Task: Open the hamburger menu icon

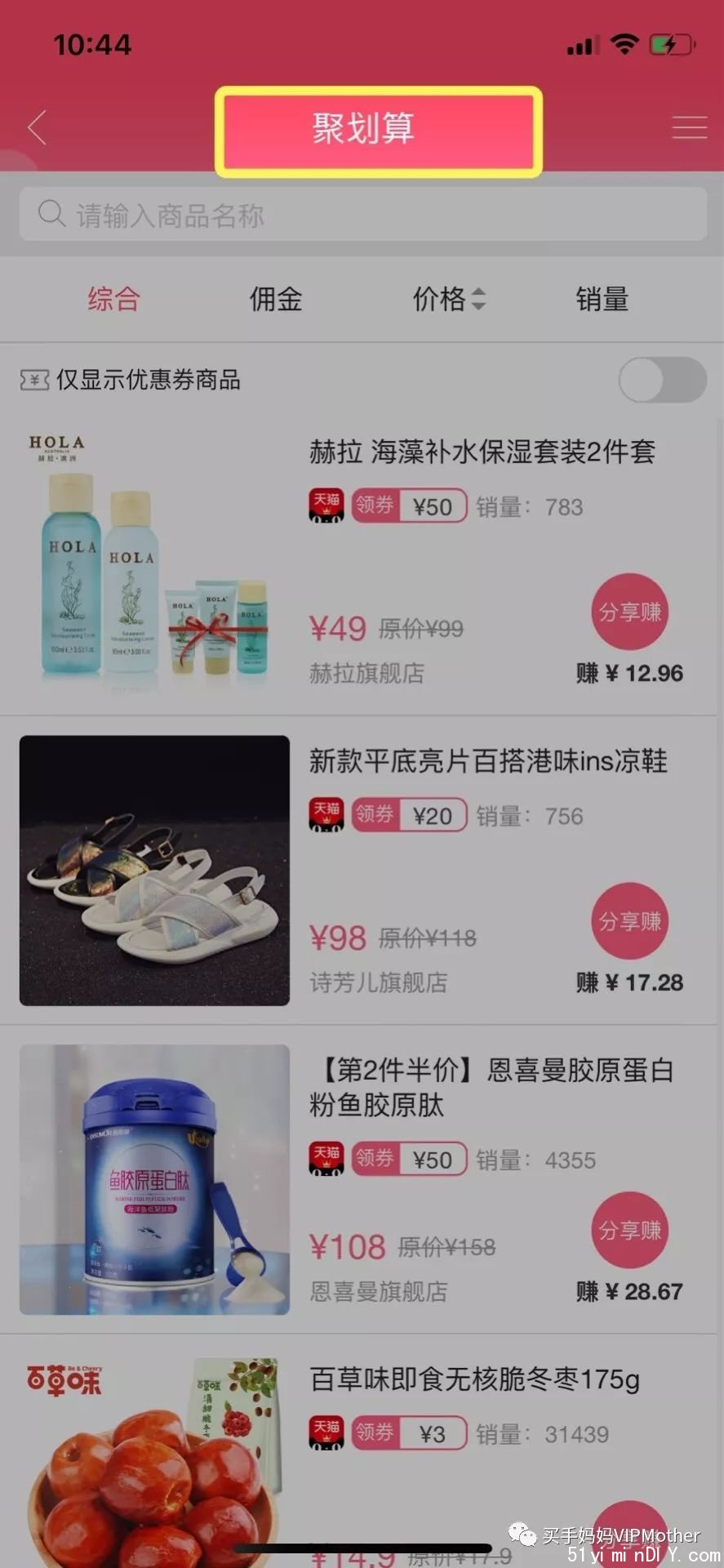Action: click(689, 128)
